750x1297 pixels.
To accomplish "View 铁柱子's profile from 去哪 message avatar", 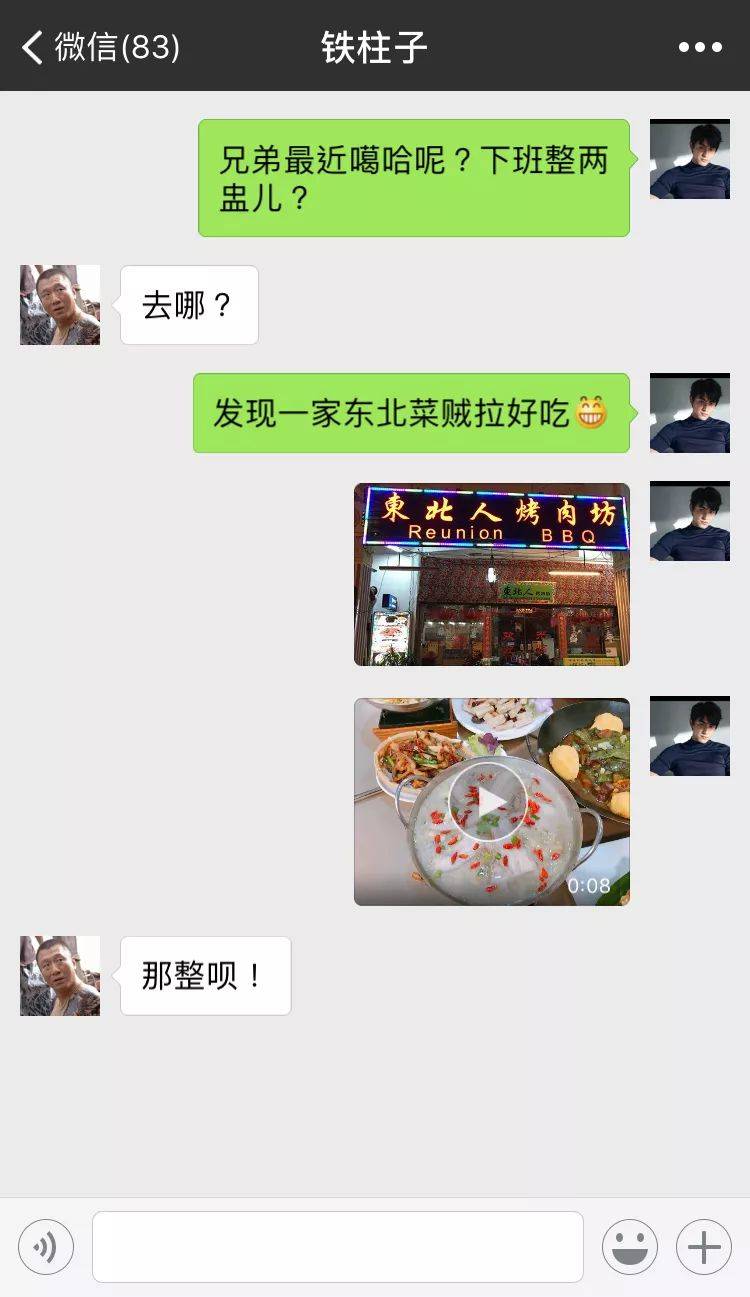I will (60, 305).
